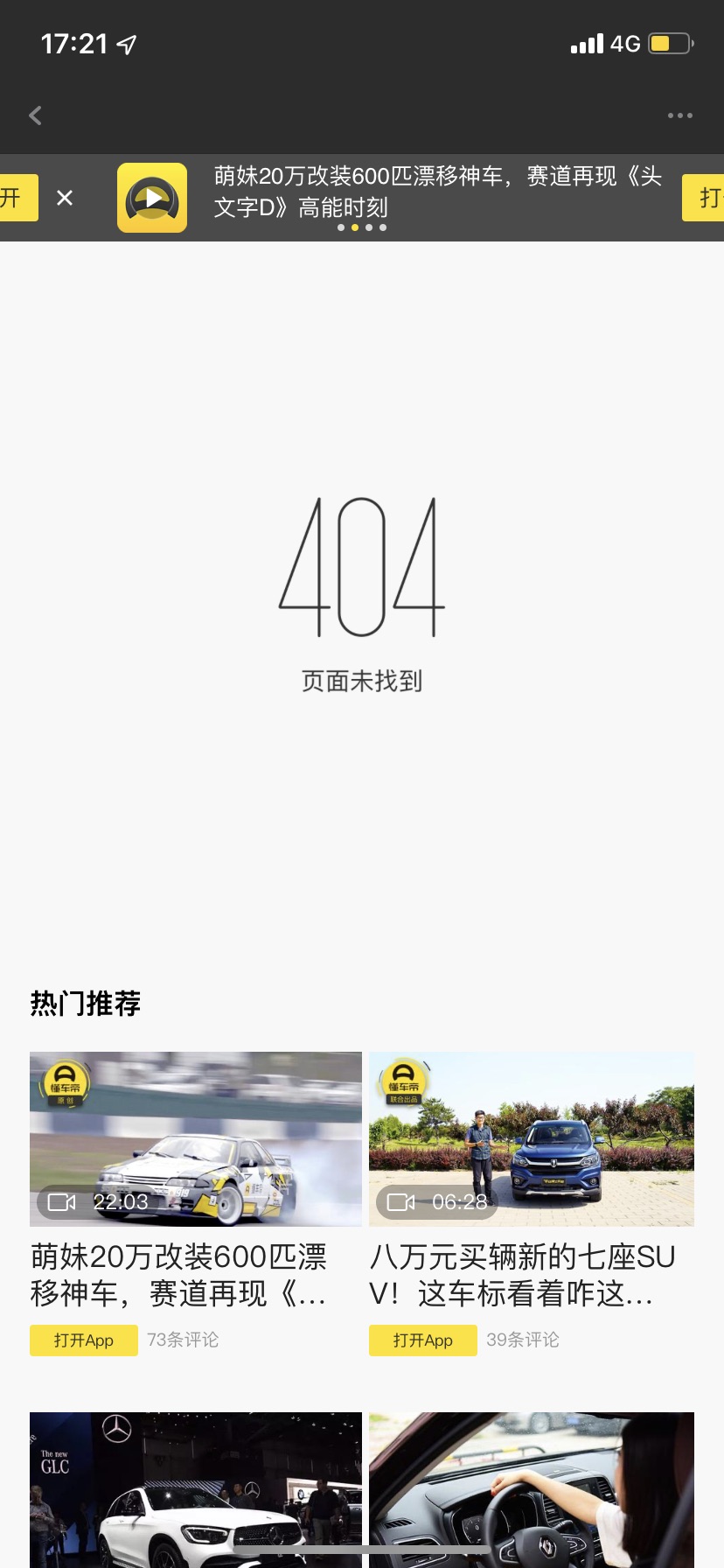Go back using the header arrow

(x=35, y=115)
